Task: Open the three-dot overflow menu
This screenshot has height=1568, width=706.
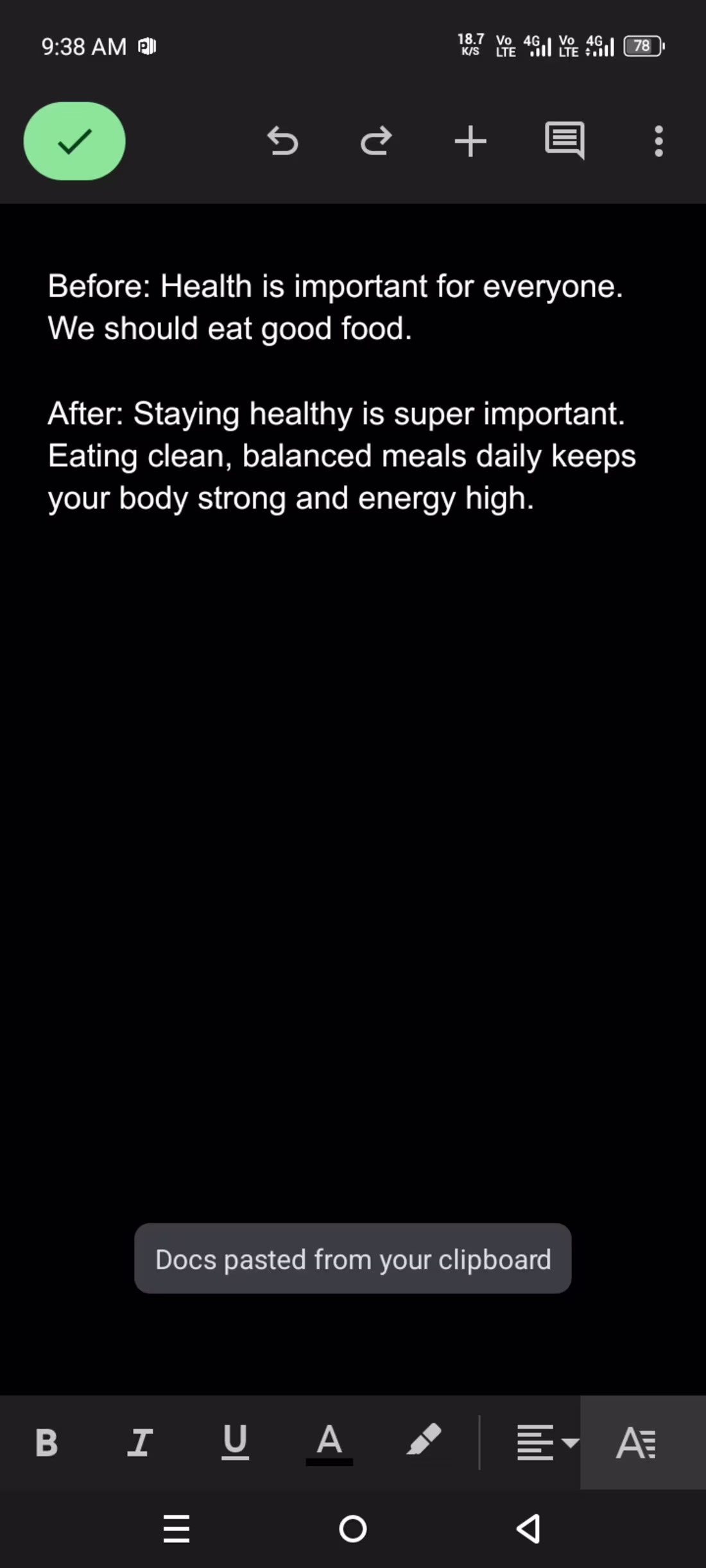Action: pos(659,141)
